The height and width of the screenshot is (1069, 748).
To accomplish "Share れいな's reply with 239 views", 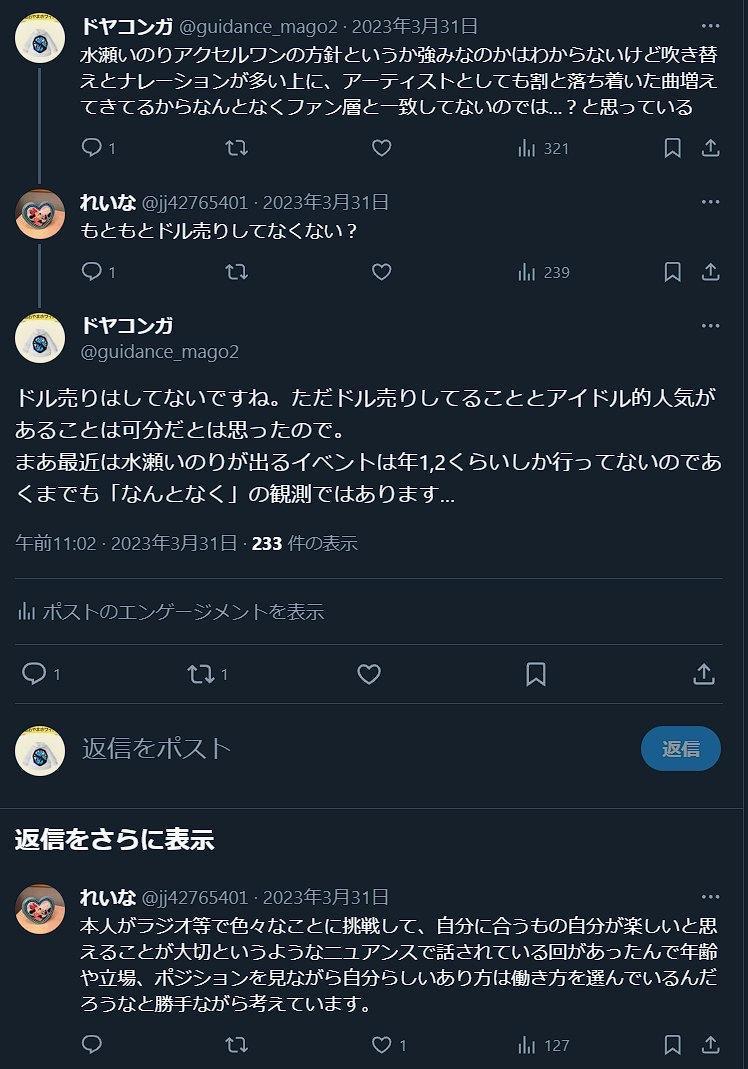I will [x=710, y=272].
